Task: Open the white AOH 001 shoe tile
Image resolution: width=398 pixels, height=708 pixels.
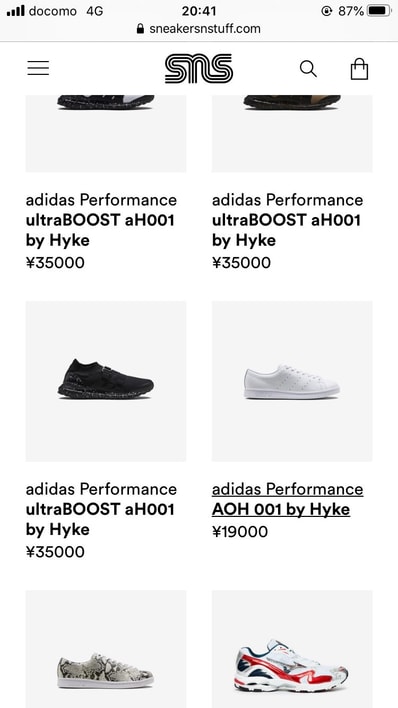Action: [x=292, y=381]
